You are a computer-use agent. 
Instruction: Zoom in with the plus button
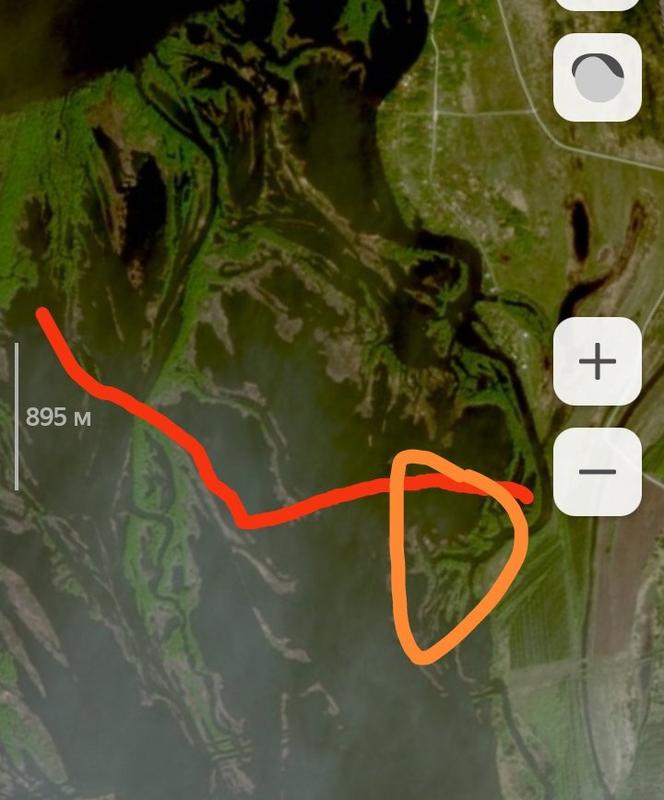(597, 361)
